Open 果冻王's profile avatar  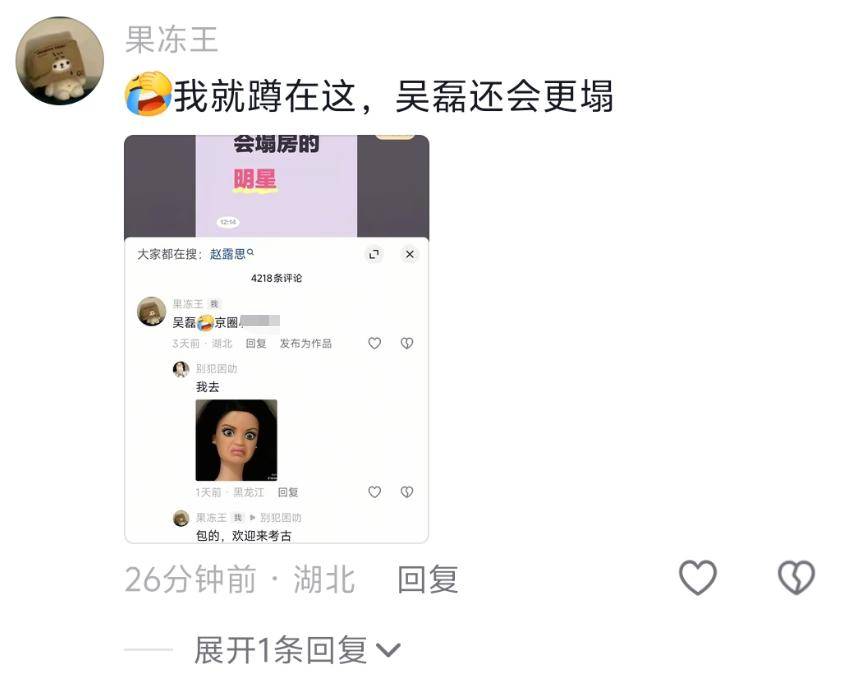click(x=60, y=61)
